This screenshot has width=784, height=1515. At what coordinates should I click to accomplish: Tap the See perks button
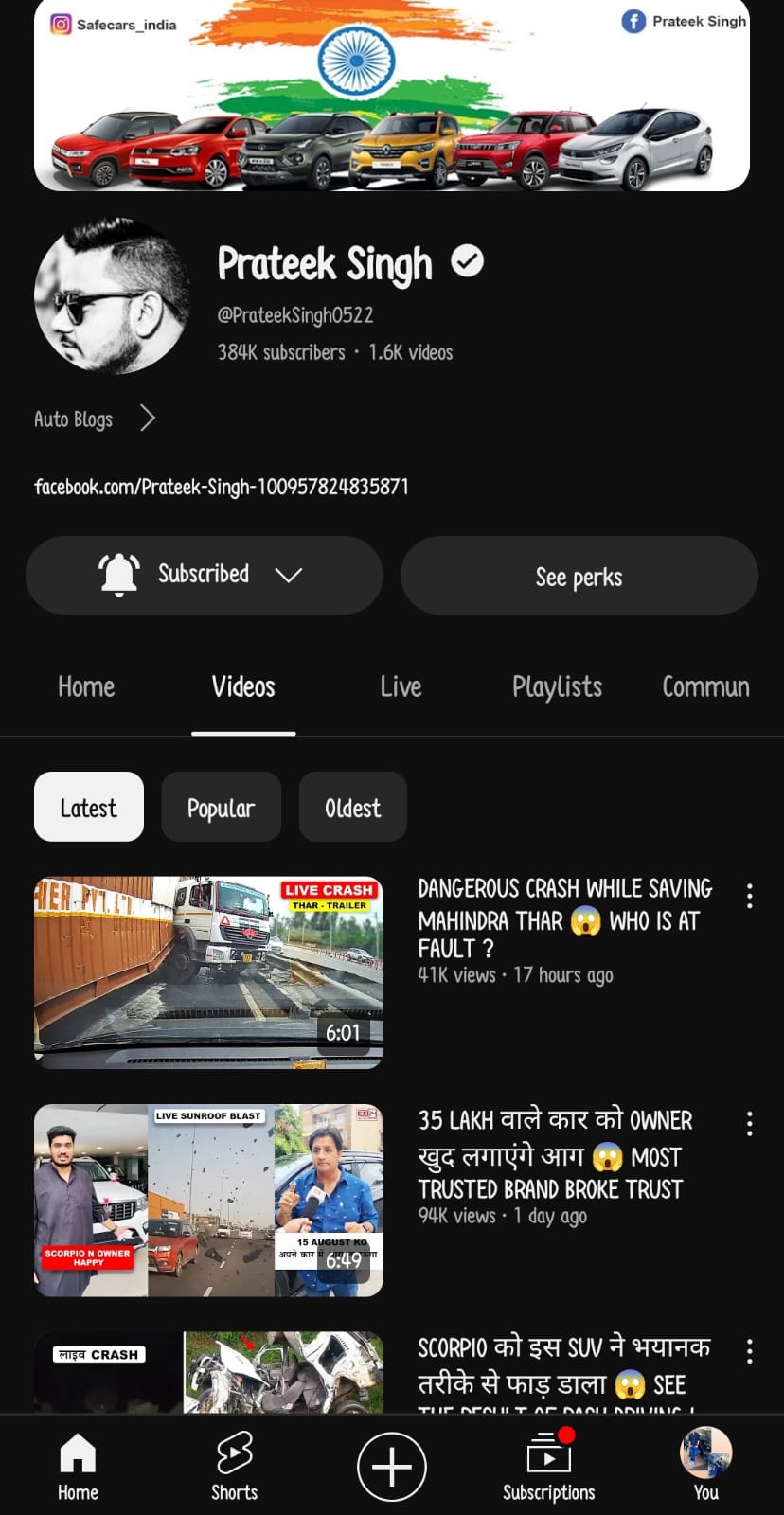pyautogui.click(x=579, y=577)
